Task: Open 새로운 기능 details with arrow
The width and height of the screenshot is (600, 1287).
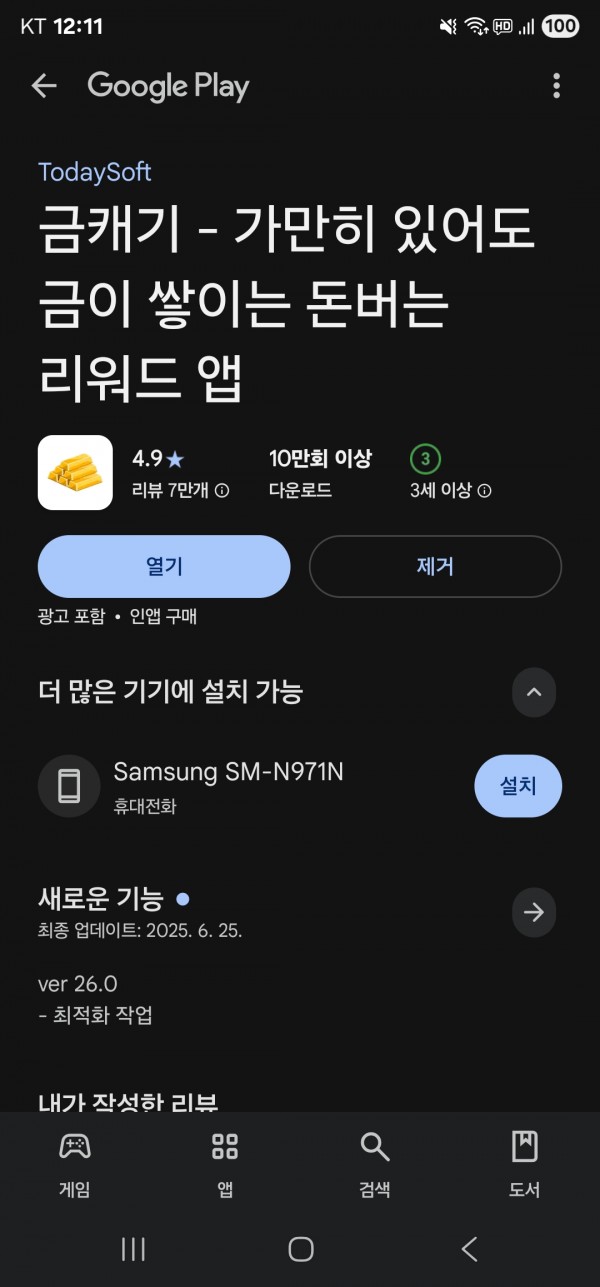Action: [534, 912]
